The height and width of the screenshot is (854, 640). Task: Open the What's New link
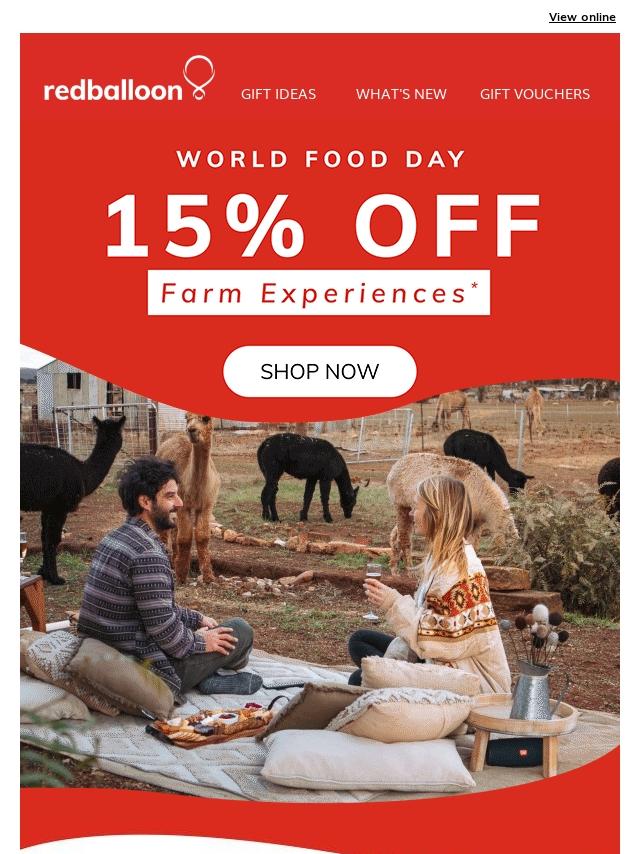401,94
